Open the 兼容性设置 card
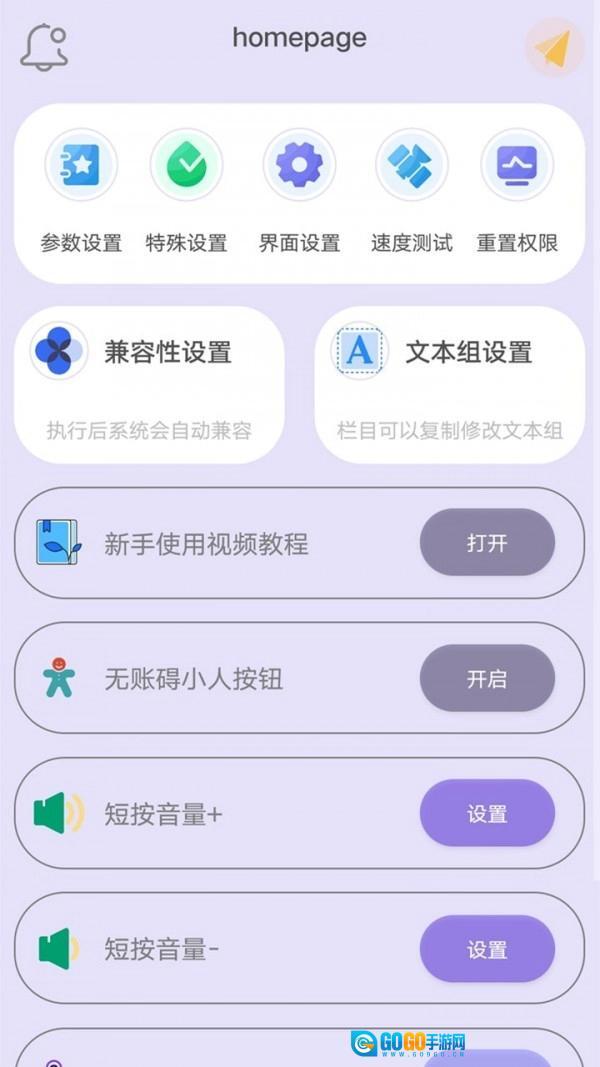This screenshot has width=600, height=1067. (149, 385)
